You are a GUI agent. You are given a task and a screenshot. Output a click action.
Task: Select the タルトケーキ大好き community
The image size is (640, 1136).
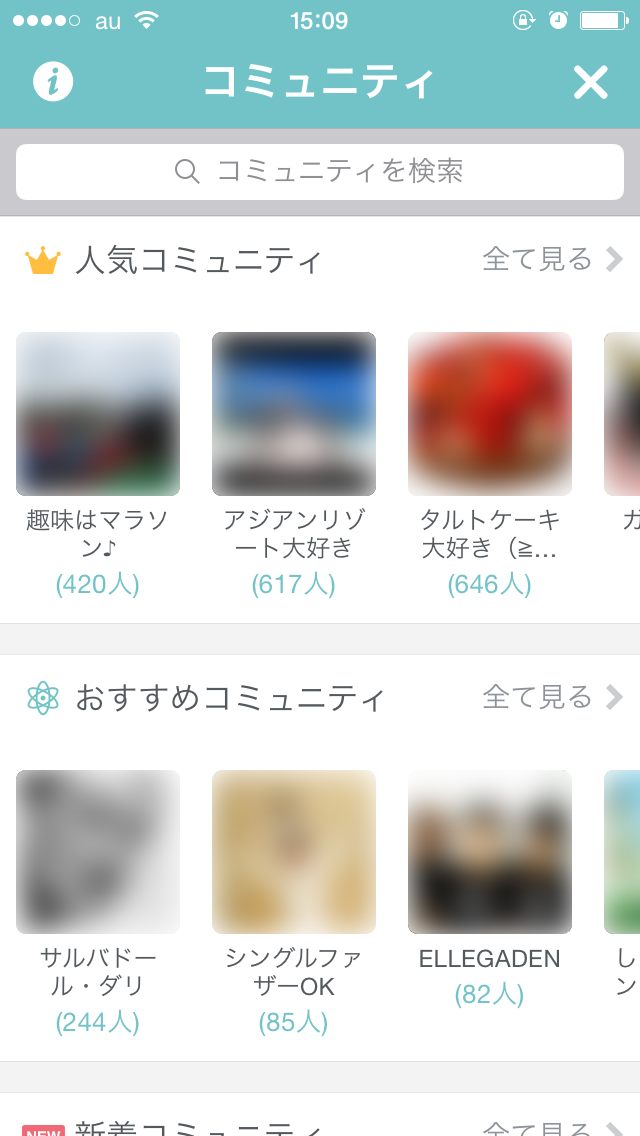click(x=490, y=414)
